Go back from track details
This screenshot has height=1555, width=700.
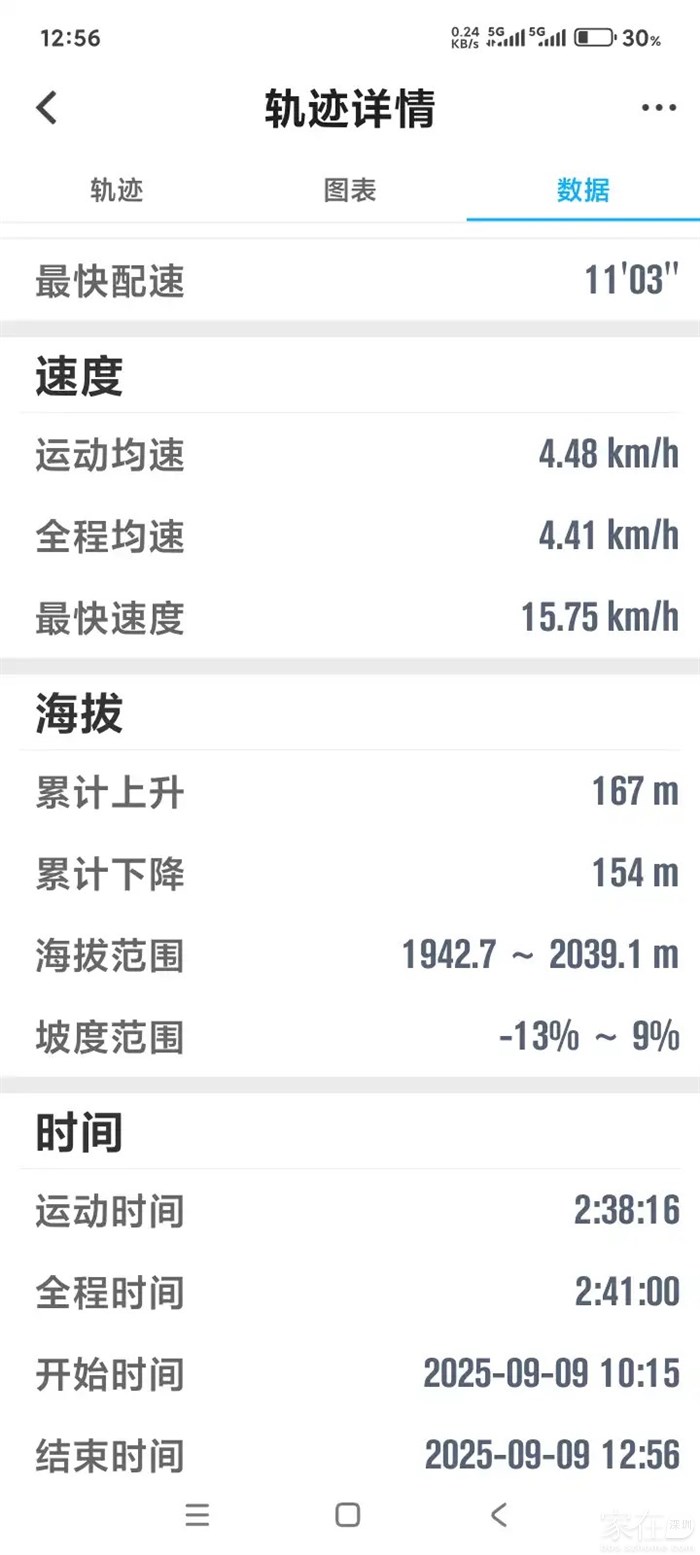click(x=47, y=108)
